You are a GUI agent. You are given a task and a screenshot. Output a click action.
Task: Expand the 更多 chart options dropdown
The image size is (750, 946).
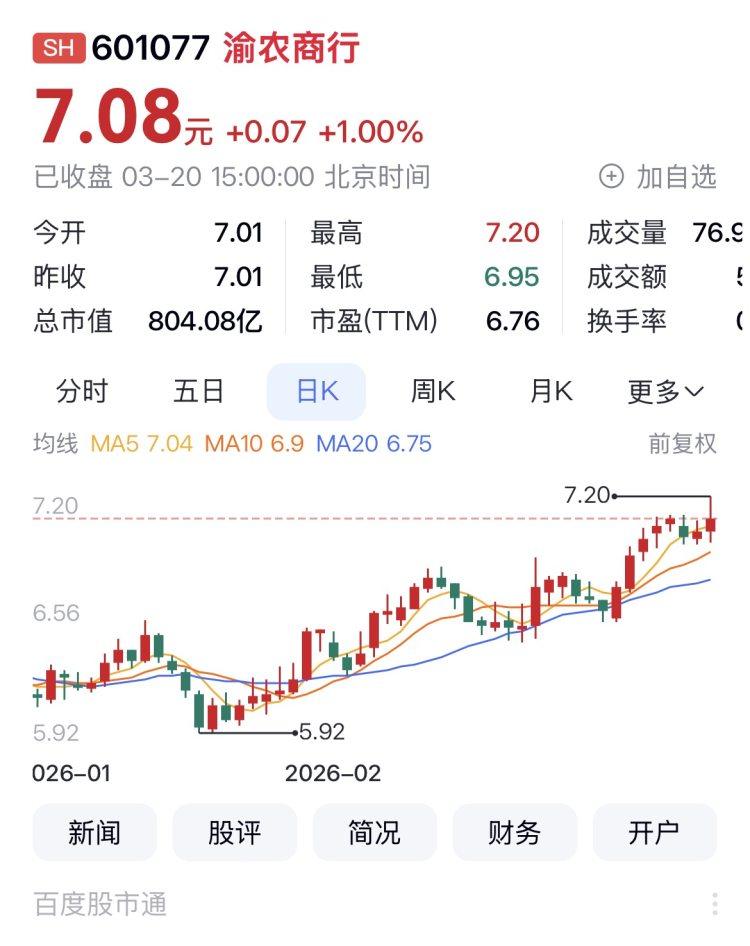[666, 391]
